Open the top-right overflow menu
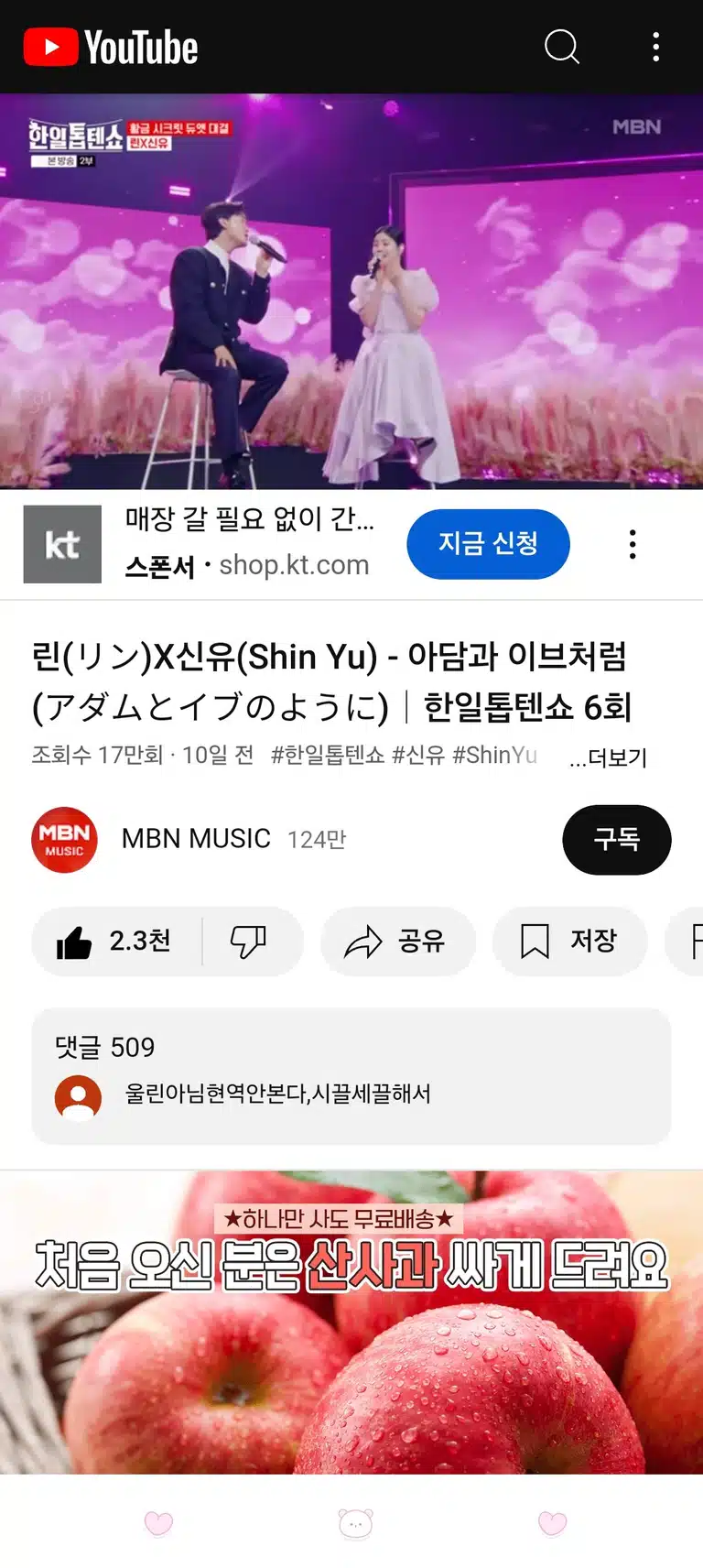This screenshot has height=1568, width=703. tap(655, 46)
